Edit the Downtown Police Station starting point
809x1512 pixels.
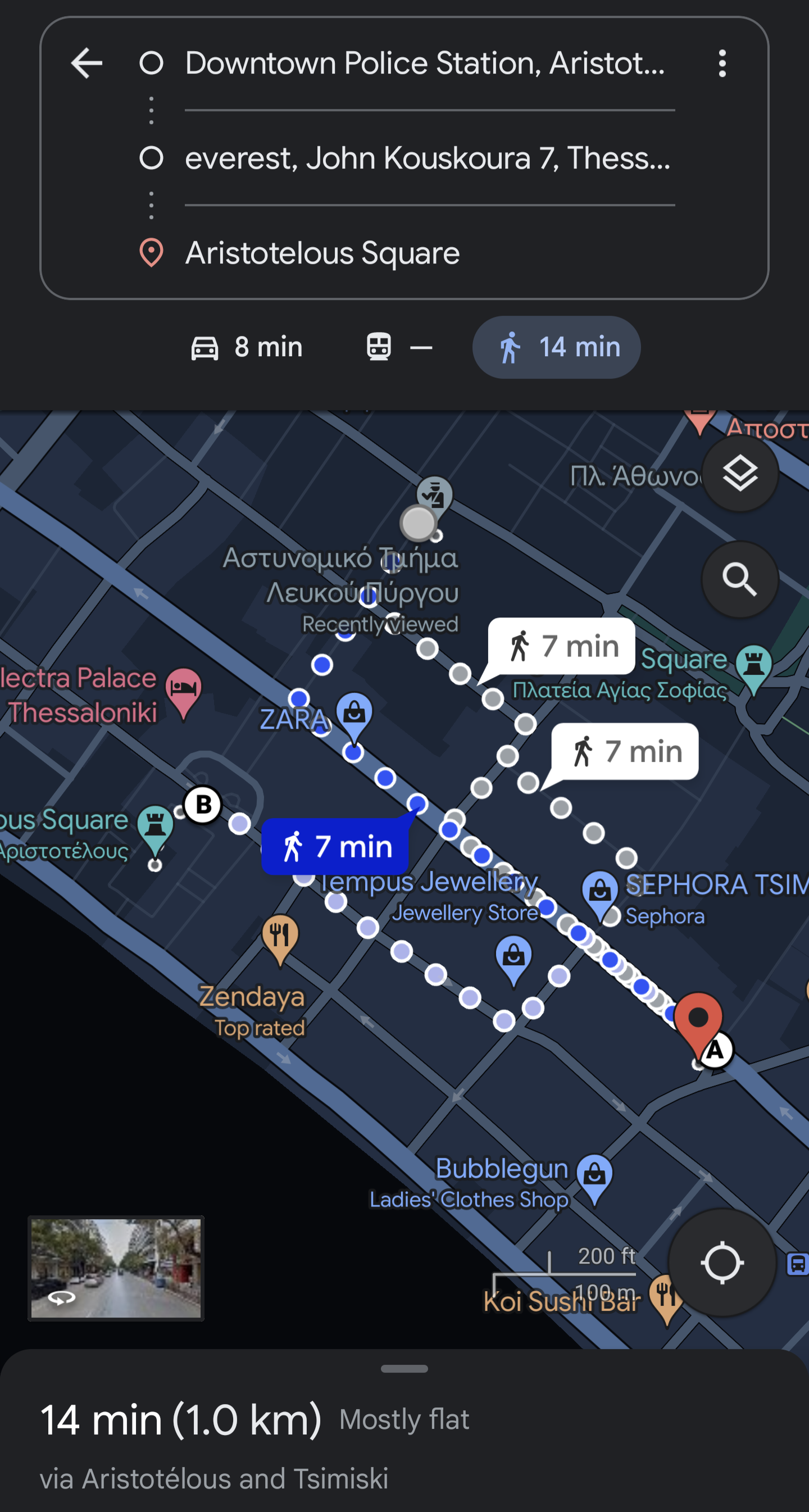point(426,63)
